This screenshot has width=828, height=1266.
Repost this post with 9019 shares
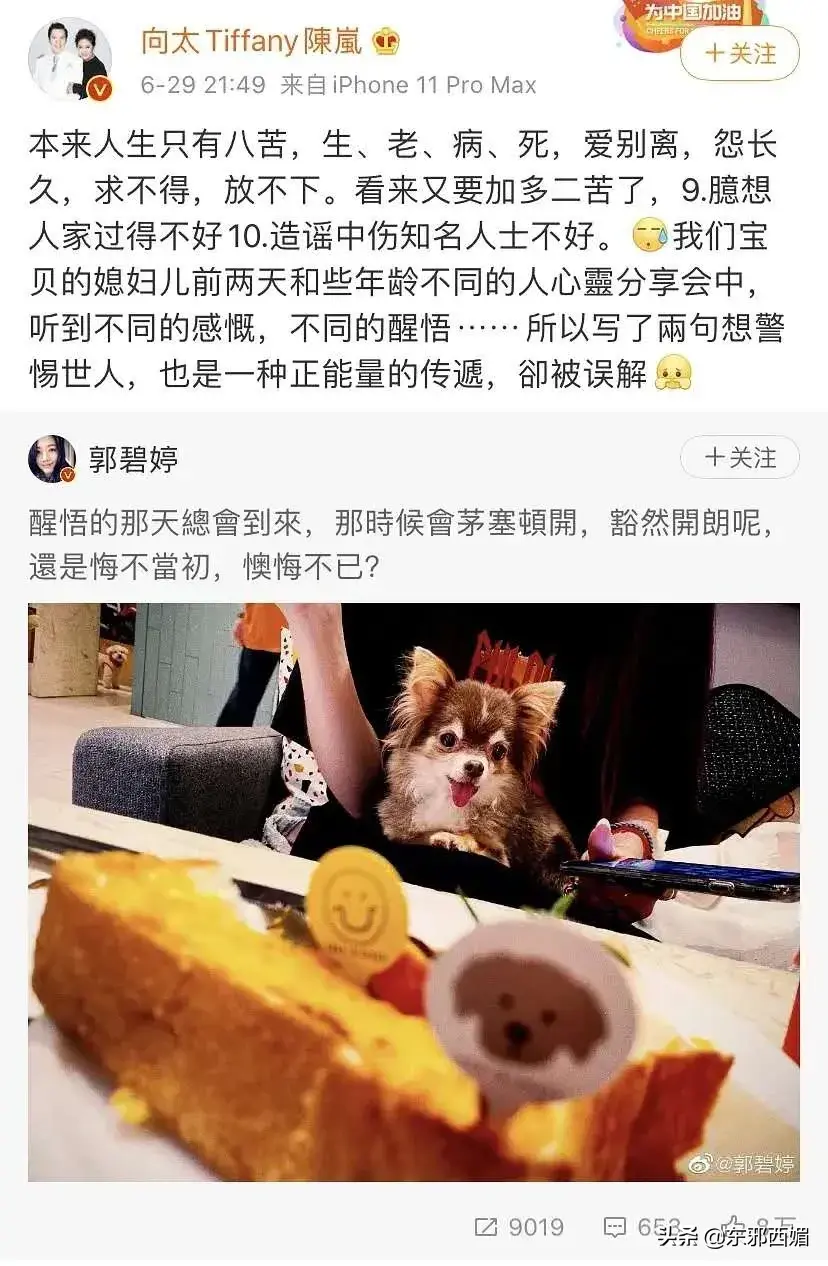(520, 1227)
